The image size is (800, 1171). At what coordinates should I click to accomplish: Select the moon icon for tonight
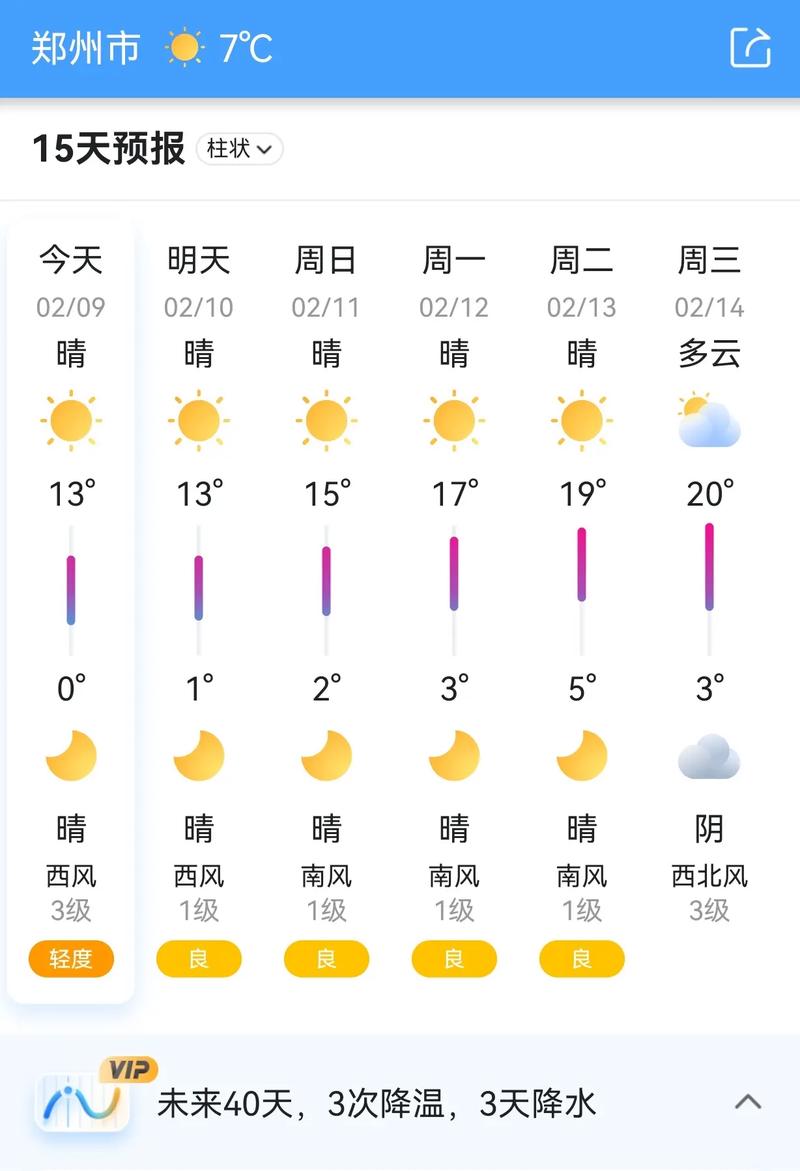70,755
